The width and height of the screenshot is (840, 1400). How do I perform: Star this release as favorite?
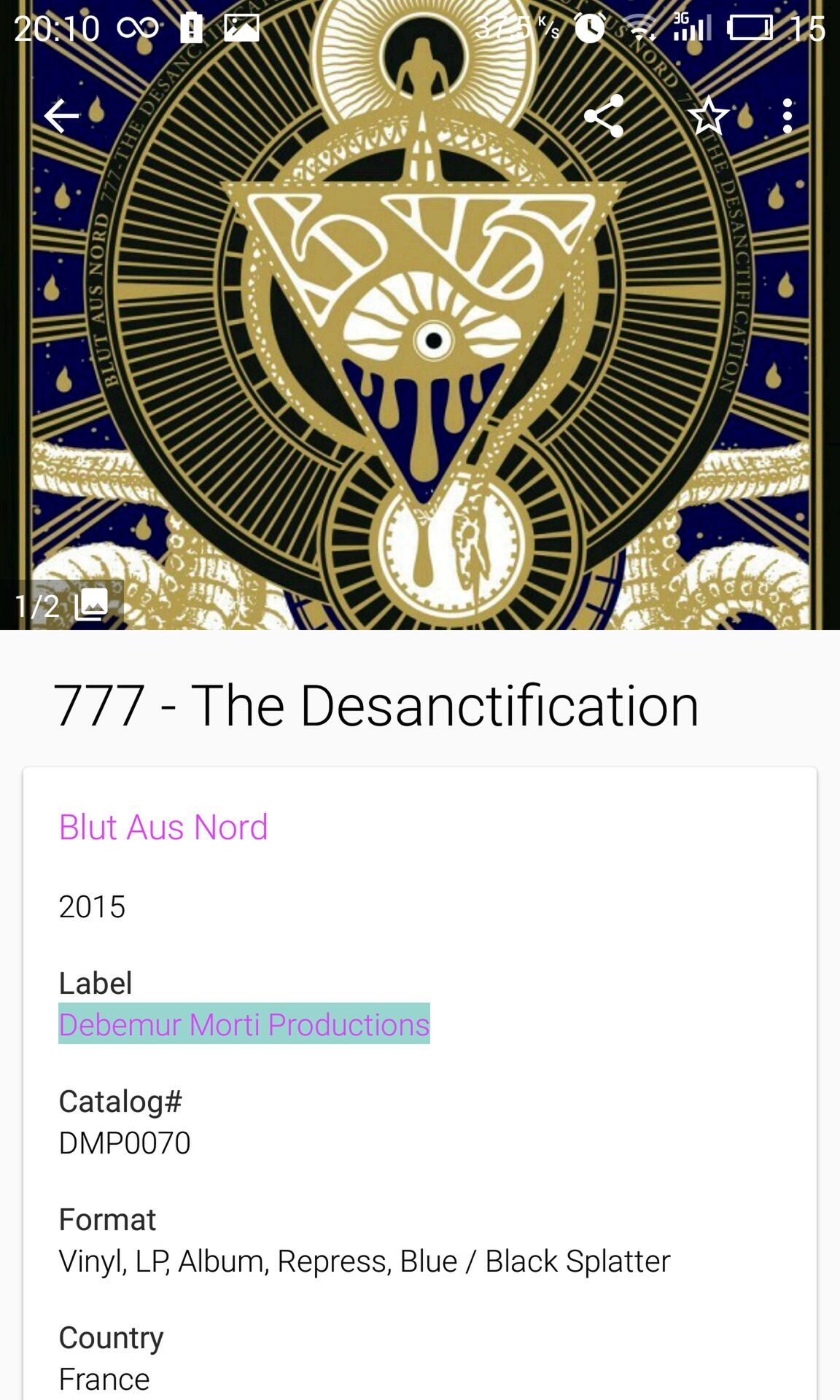click(x=708, y=116)
